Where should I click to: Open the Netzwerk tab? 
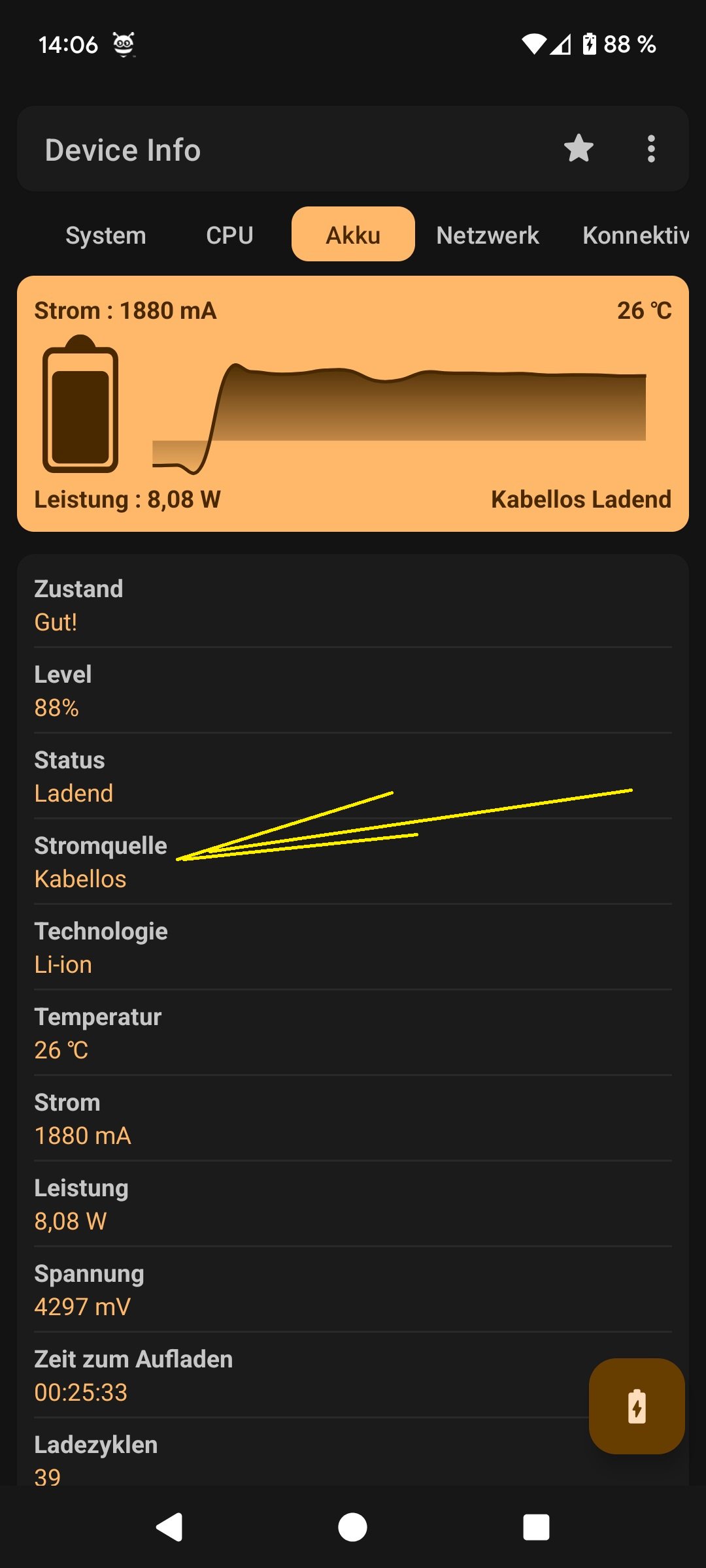pyautogui.click(x=488, y=235)
